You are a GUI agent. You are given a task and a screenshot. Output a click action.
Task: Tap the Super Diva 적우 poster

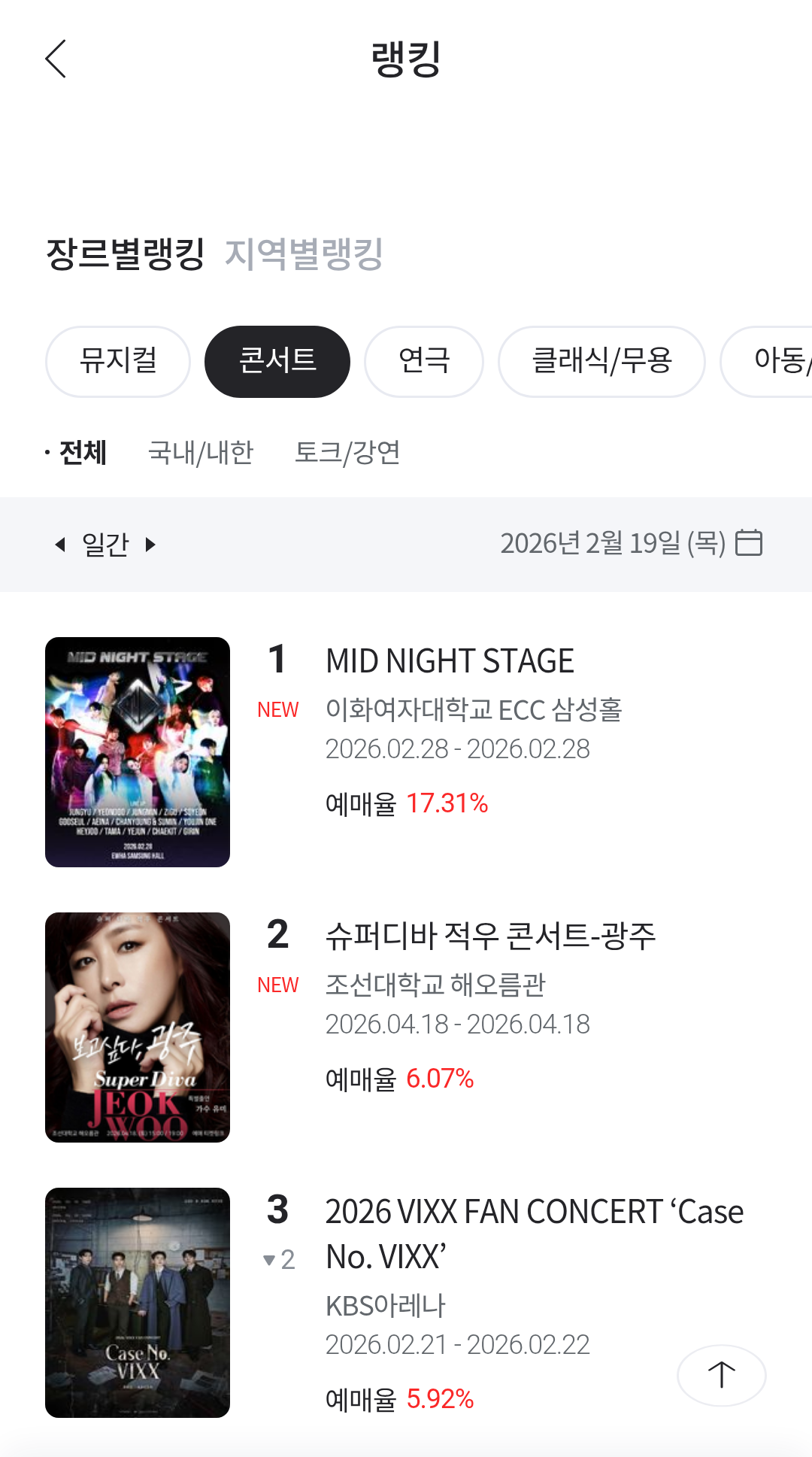point(138,1027)
